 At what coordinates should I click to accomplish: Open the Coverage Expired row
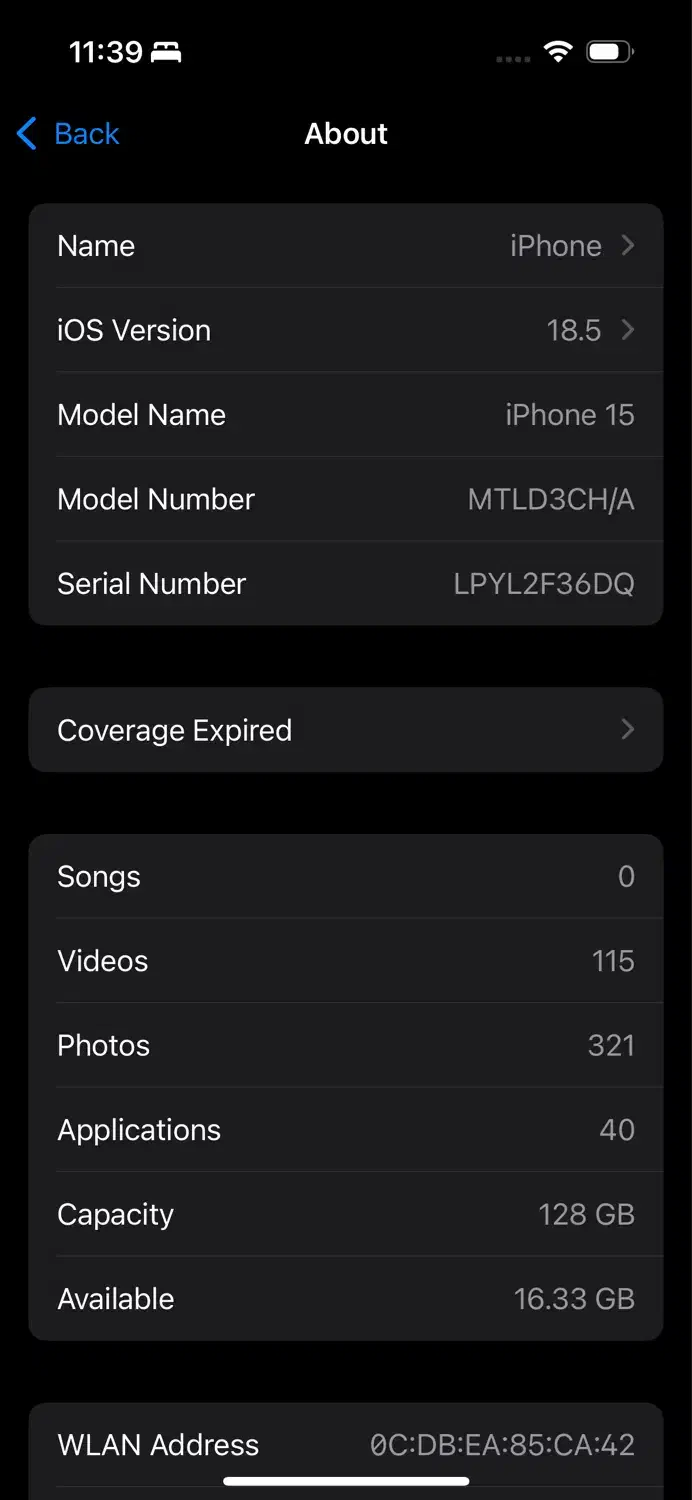345,730
